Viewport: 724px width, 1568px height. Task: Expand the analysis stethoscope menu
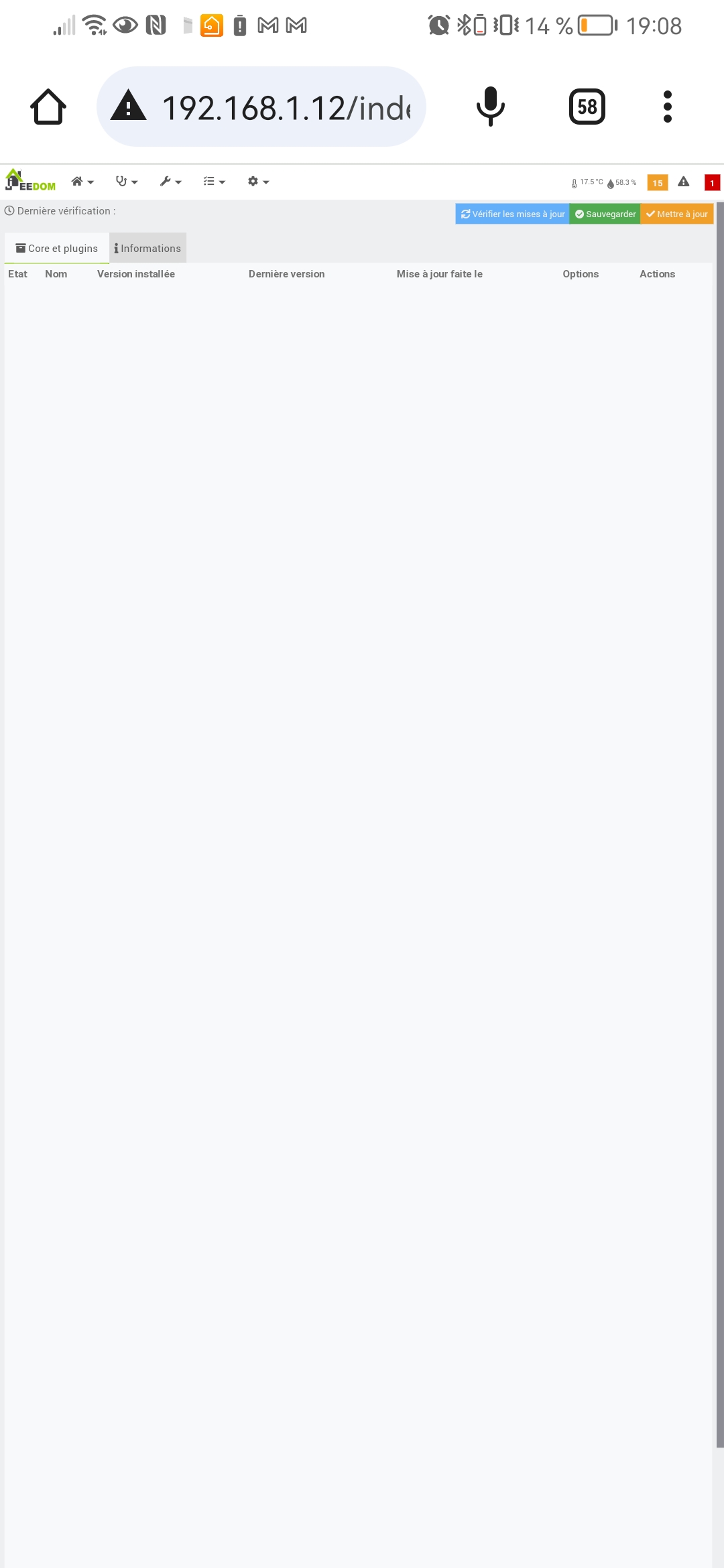click(126, 182)
